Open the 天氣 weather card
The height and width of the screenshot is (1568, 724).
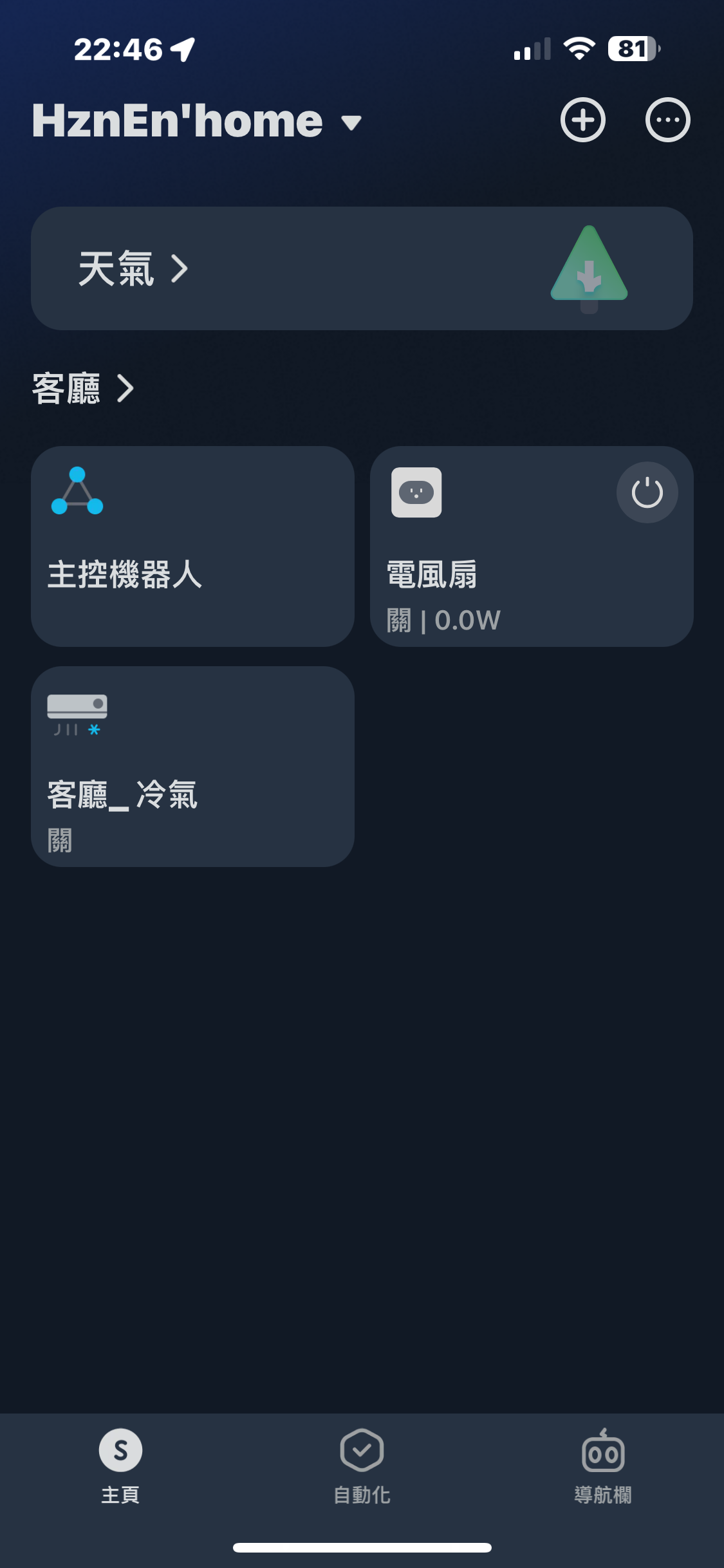(x=362, y=268)
